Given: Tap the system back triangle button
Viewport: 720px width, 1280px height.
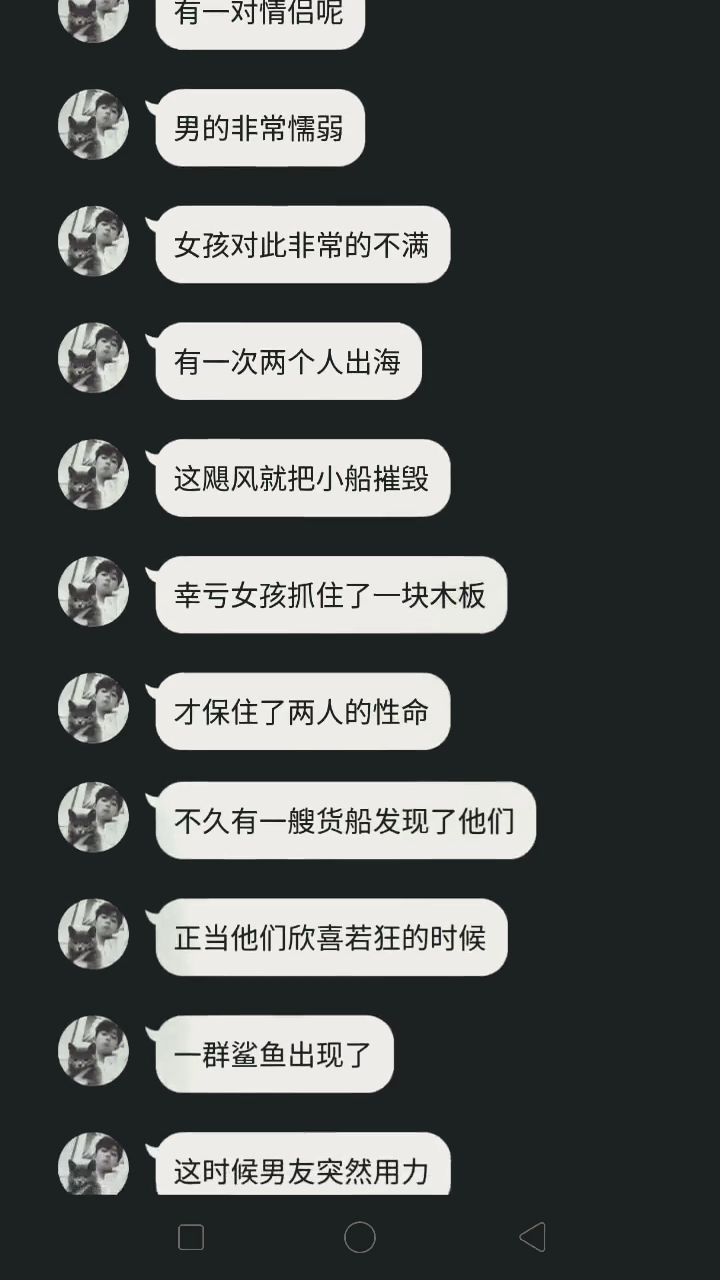Looking at the screenshot, I should coord(532,1237).
